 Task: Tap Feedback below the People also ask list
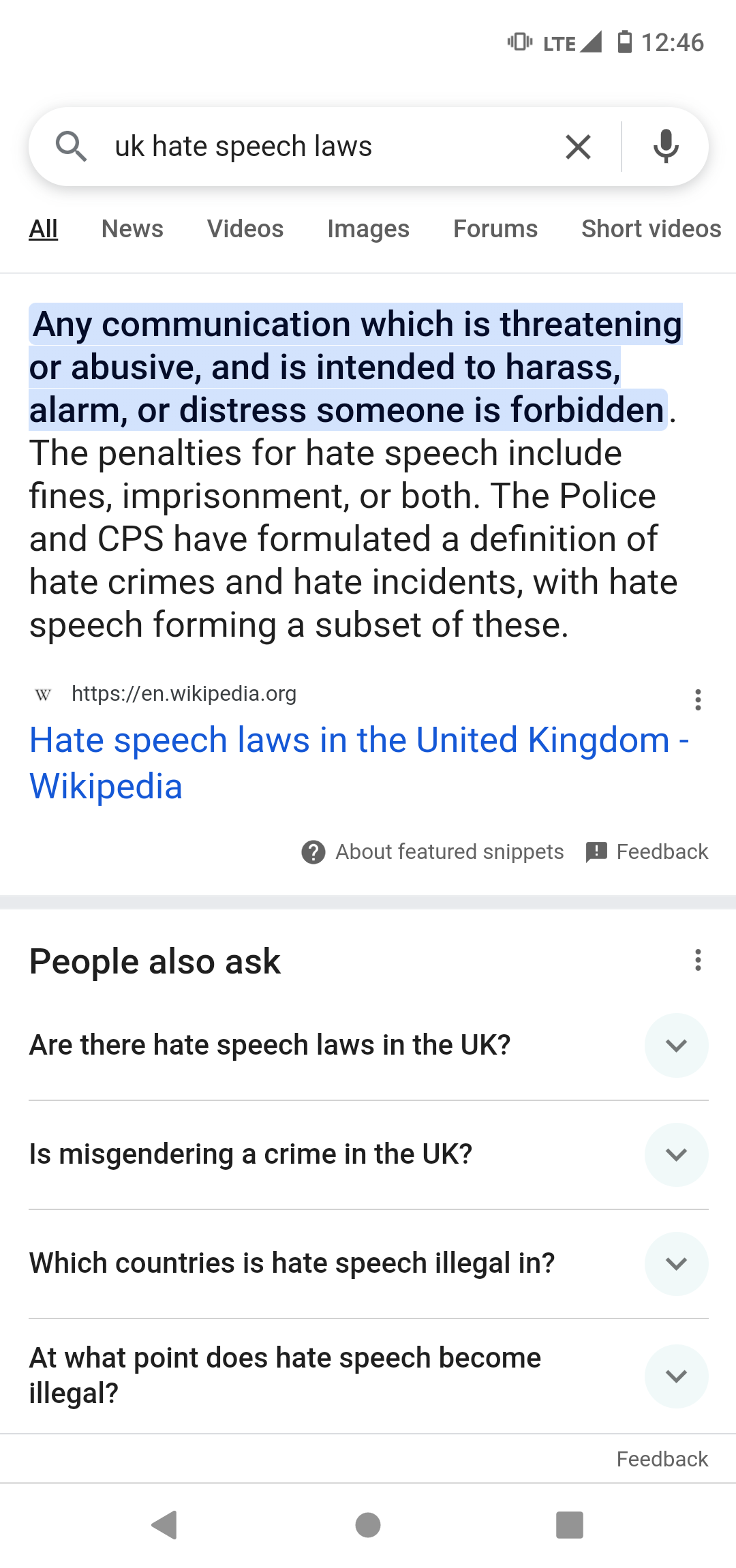tap(662, 1459)
